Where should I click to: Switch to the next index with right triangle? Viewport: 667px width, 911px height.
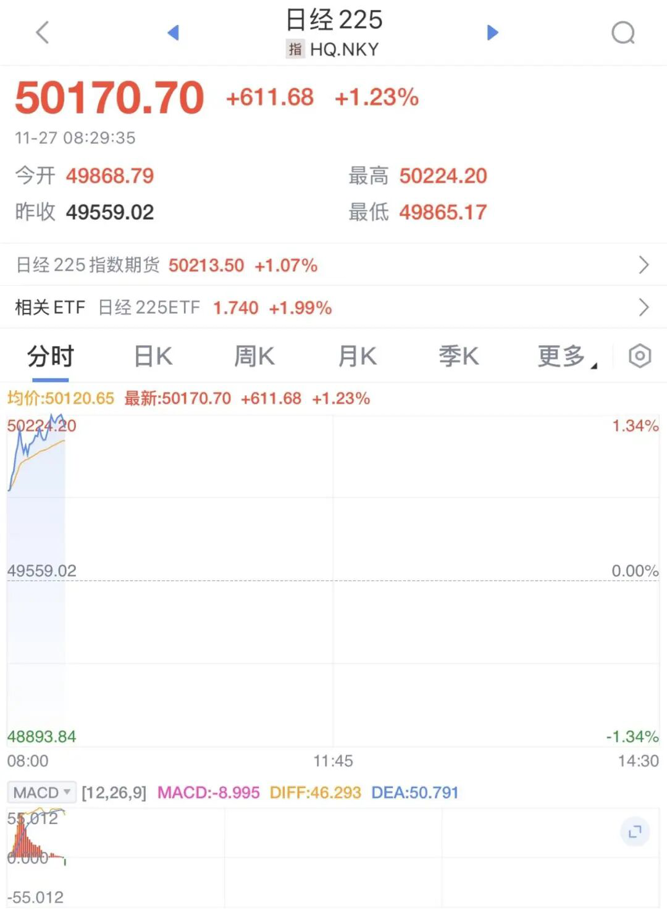coord(492,33)
